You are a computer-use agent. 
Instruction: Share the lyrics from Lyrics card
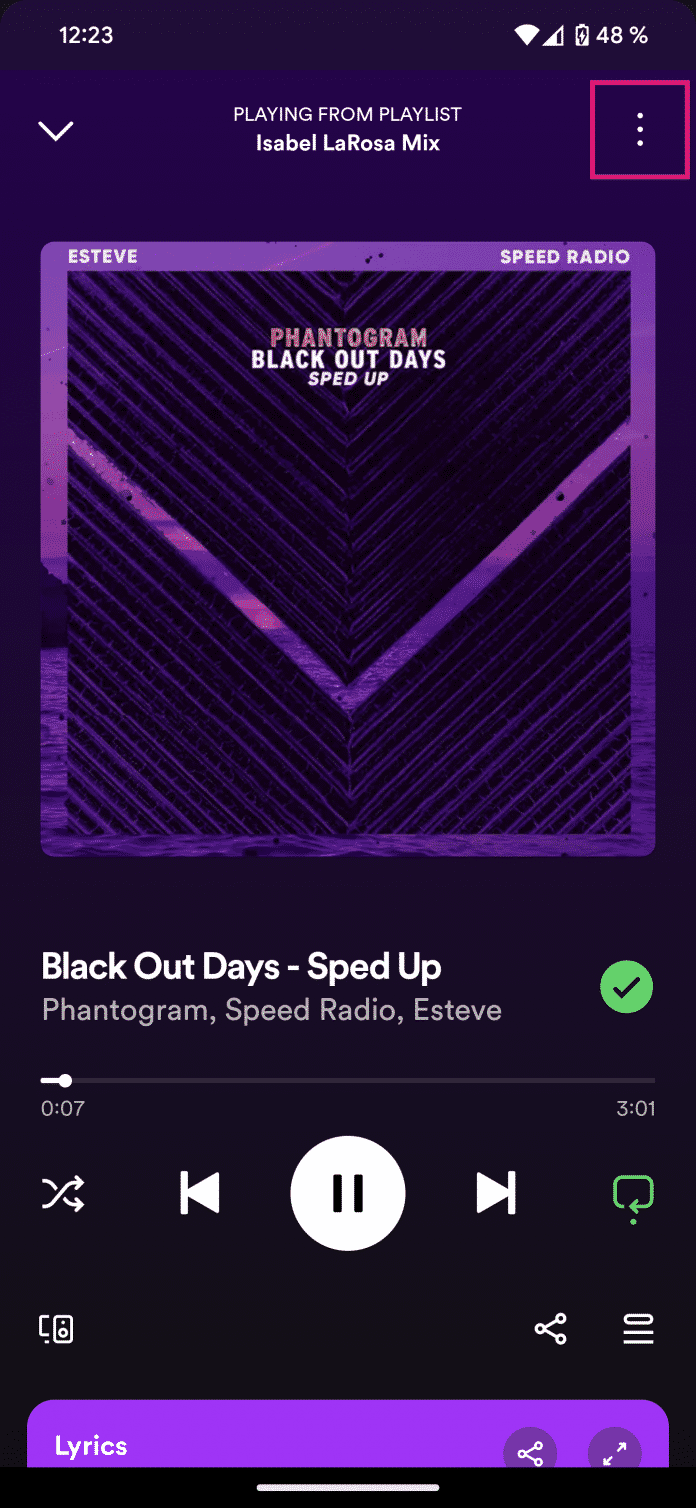click(530, 1452)
